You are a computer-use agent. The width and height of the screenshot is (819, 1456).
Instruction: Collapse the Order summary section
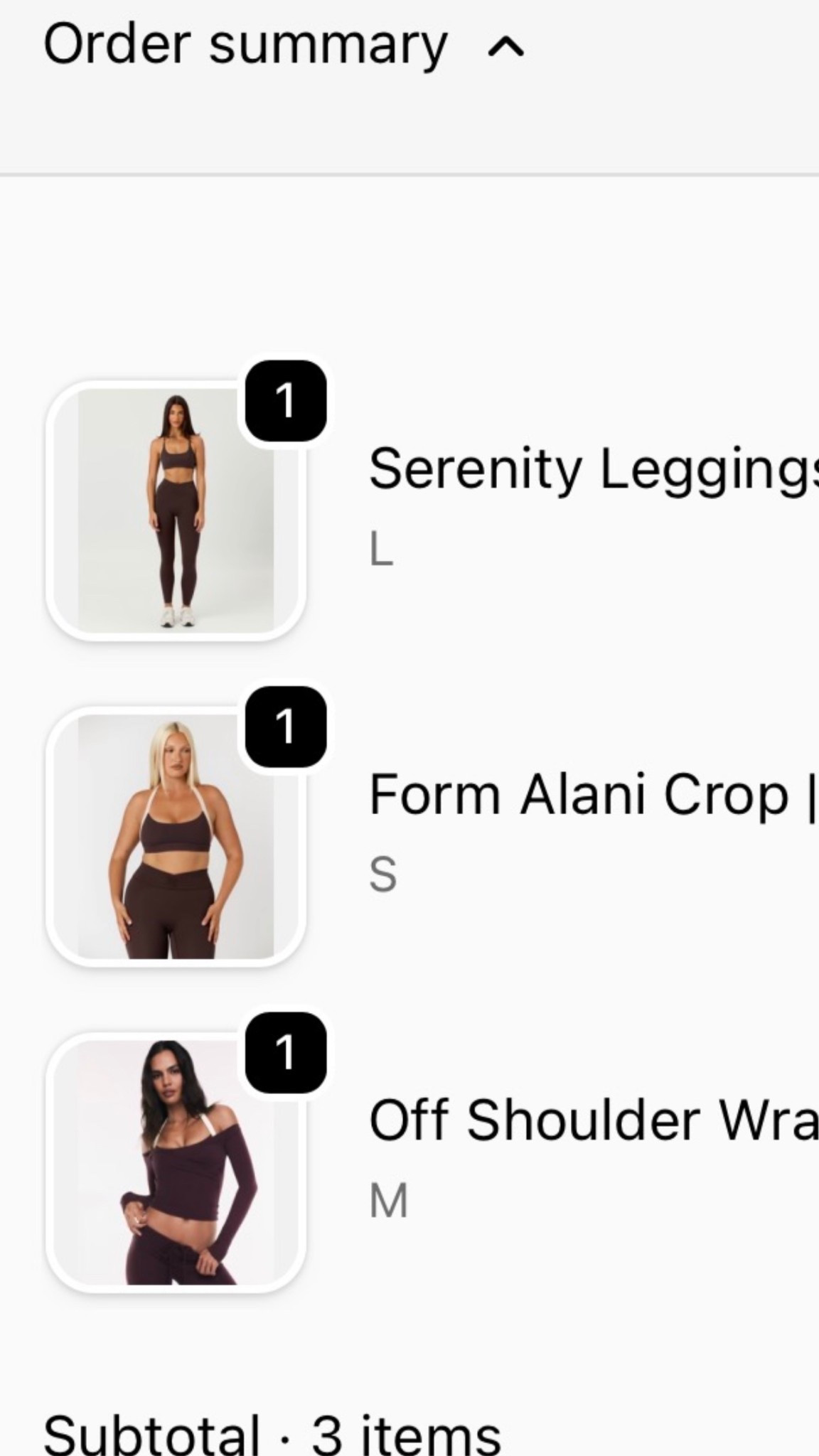pyautogui.click(x=505, y=47)
